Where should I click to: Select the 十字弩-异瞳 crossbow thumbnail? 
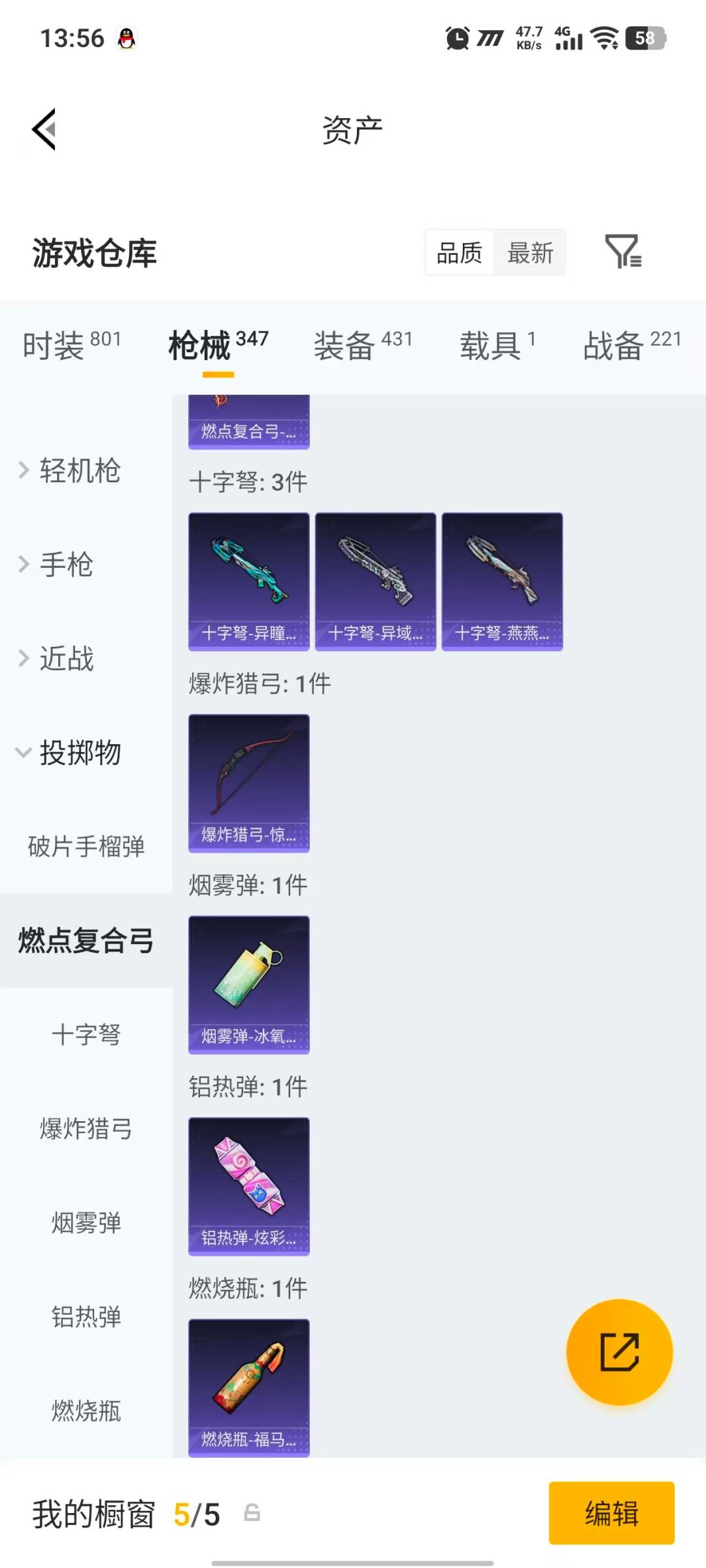coord(248,580)
